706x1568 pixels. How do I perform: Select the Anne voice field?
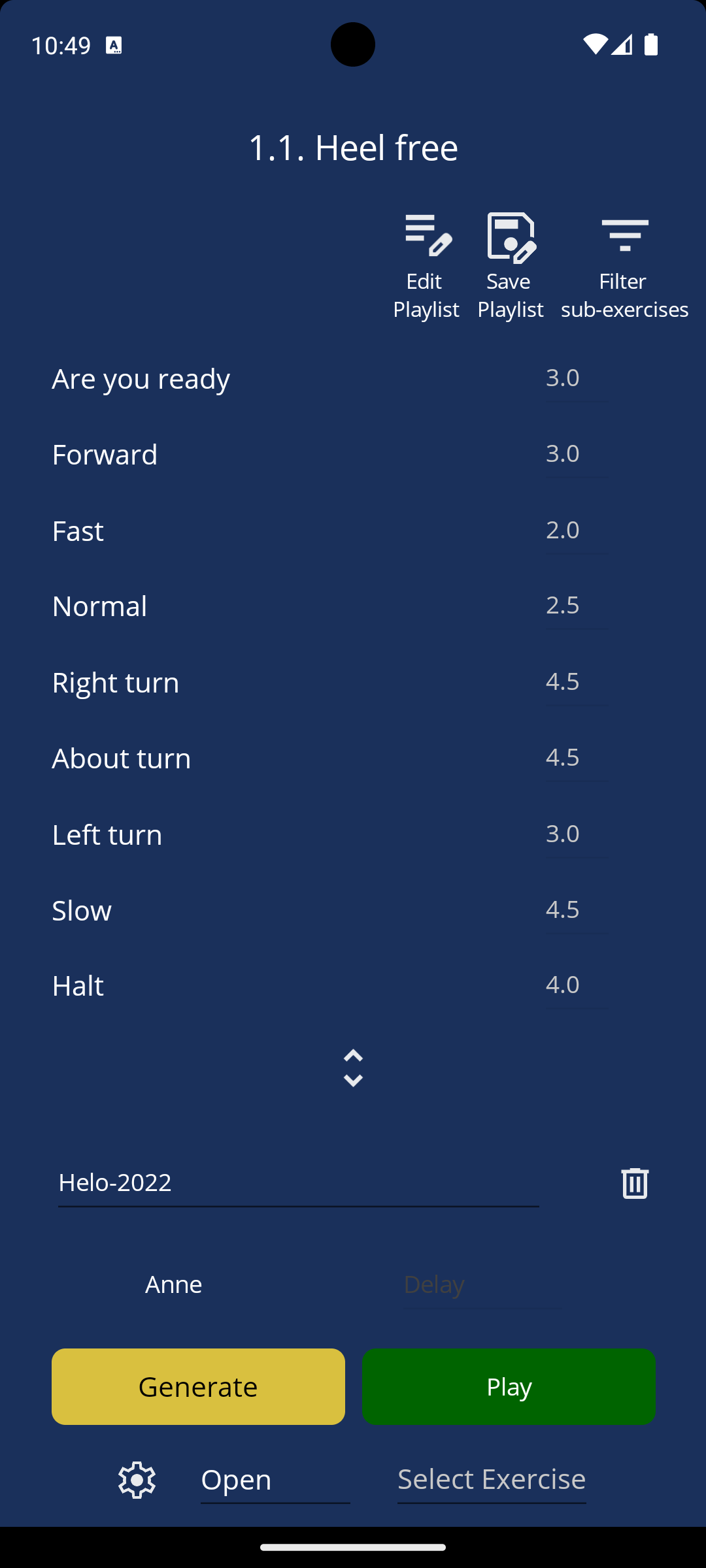(x=173, y=1284)
